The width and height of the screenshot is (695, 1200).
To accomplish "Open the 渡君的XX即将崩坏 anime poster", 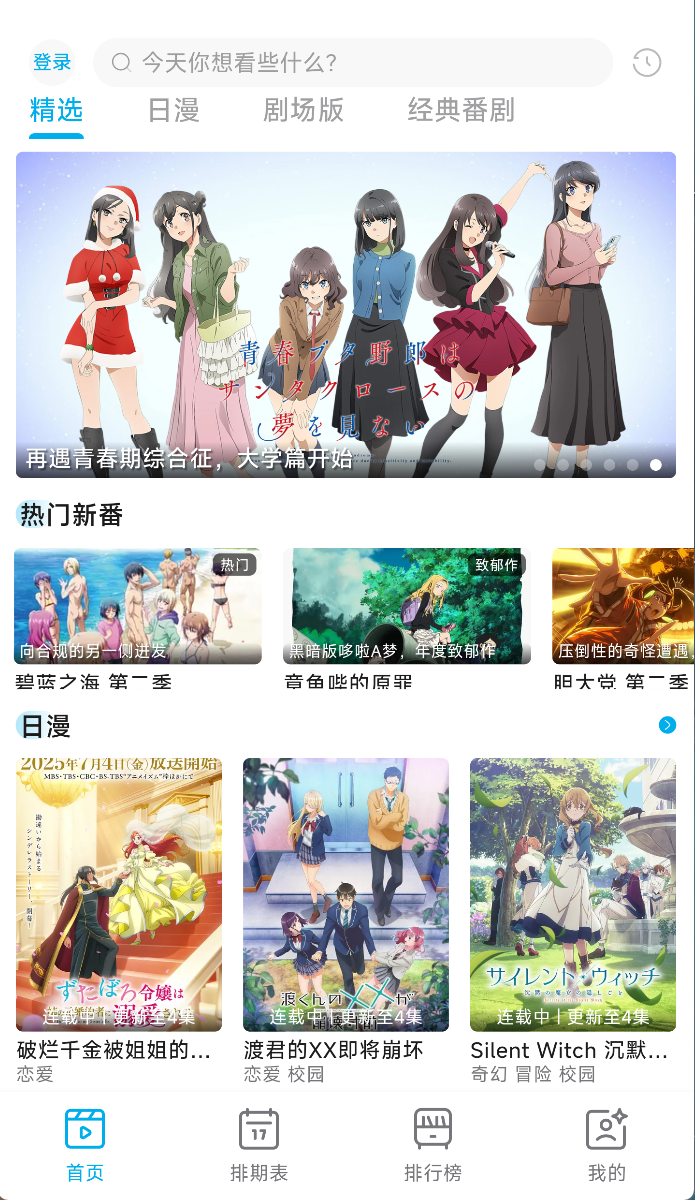I will coord(346,894).
